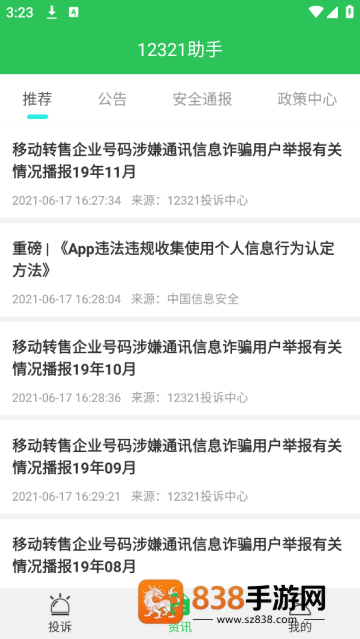Select the 推荐 tab
360x639 pixels.
tap(37, 99)
